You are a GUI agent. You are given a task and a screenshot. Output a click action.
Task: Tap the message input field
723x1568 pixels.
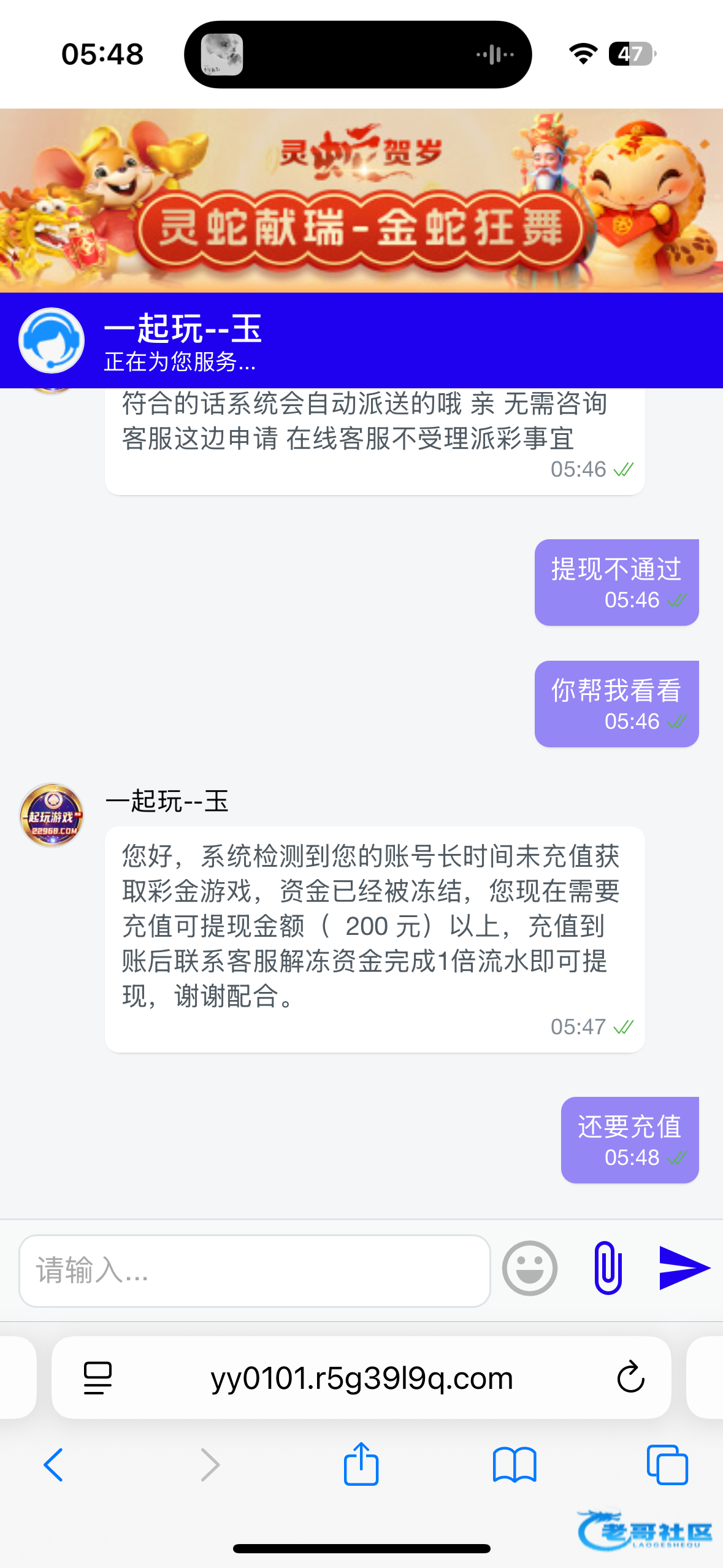[254, 1270]
